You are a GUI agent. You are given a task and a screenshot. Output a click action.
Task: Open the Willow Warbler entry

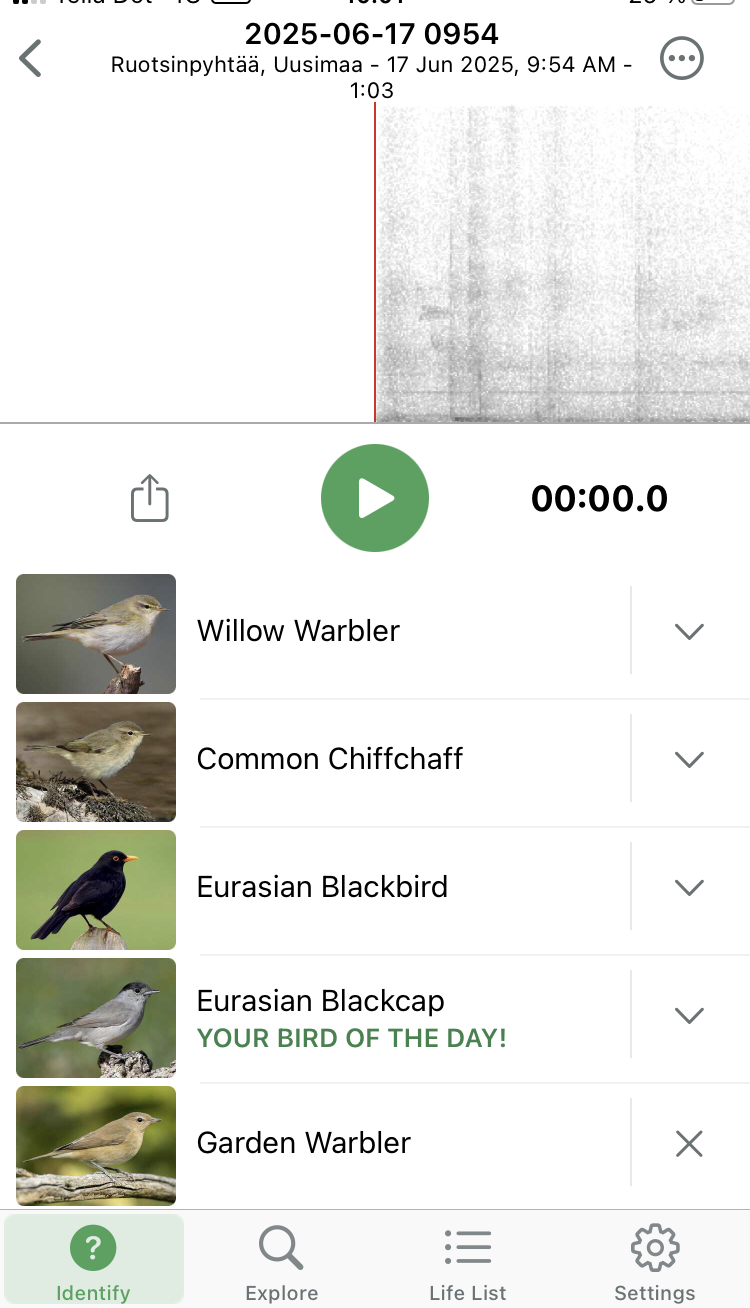click(x=299, y=631)
